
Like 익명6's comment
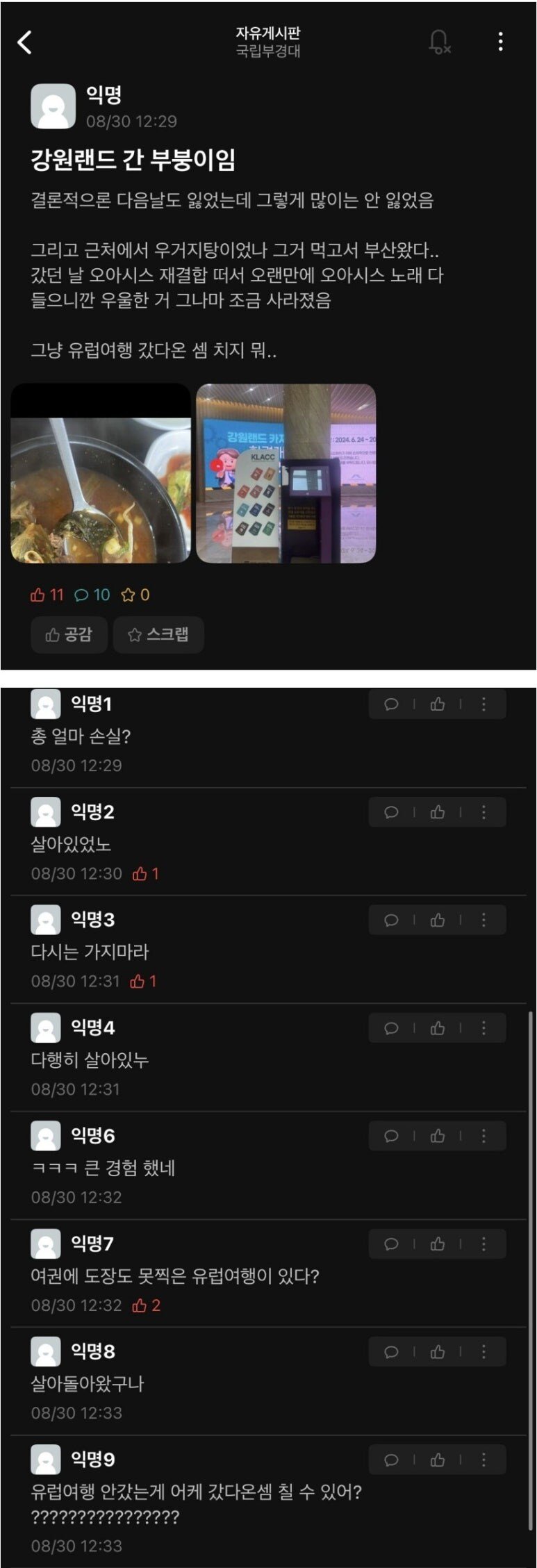click(x=438, y=1136)
